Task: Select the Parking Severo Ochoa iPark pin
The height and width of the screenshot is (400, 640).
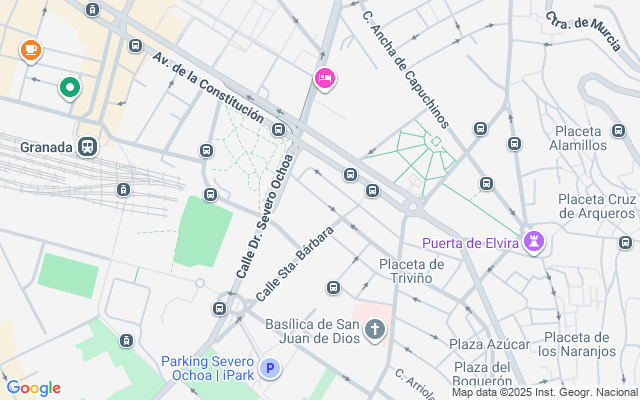Action: pos(270,369)
